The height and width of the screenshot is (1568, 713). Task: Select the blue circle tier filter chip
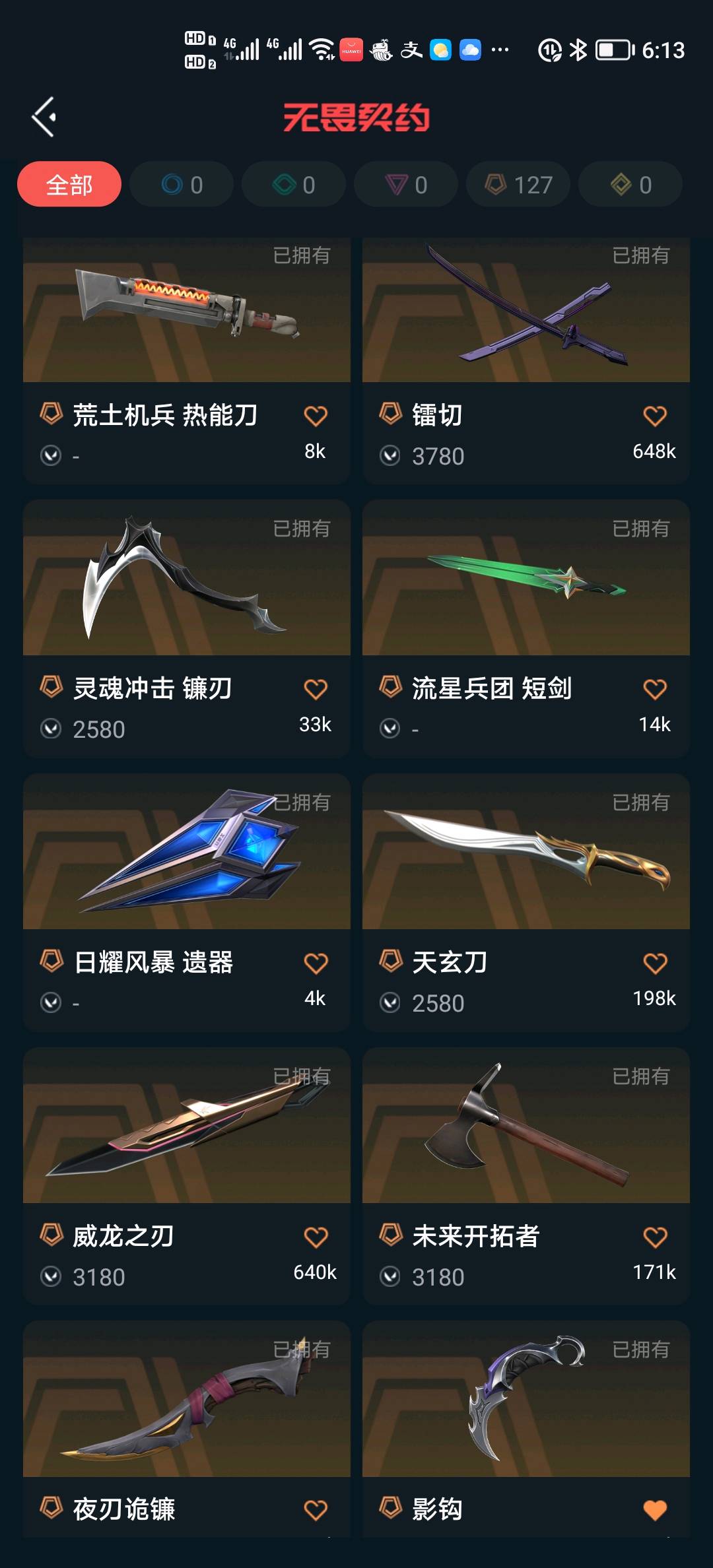(x=182, y=185)
